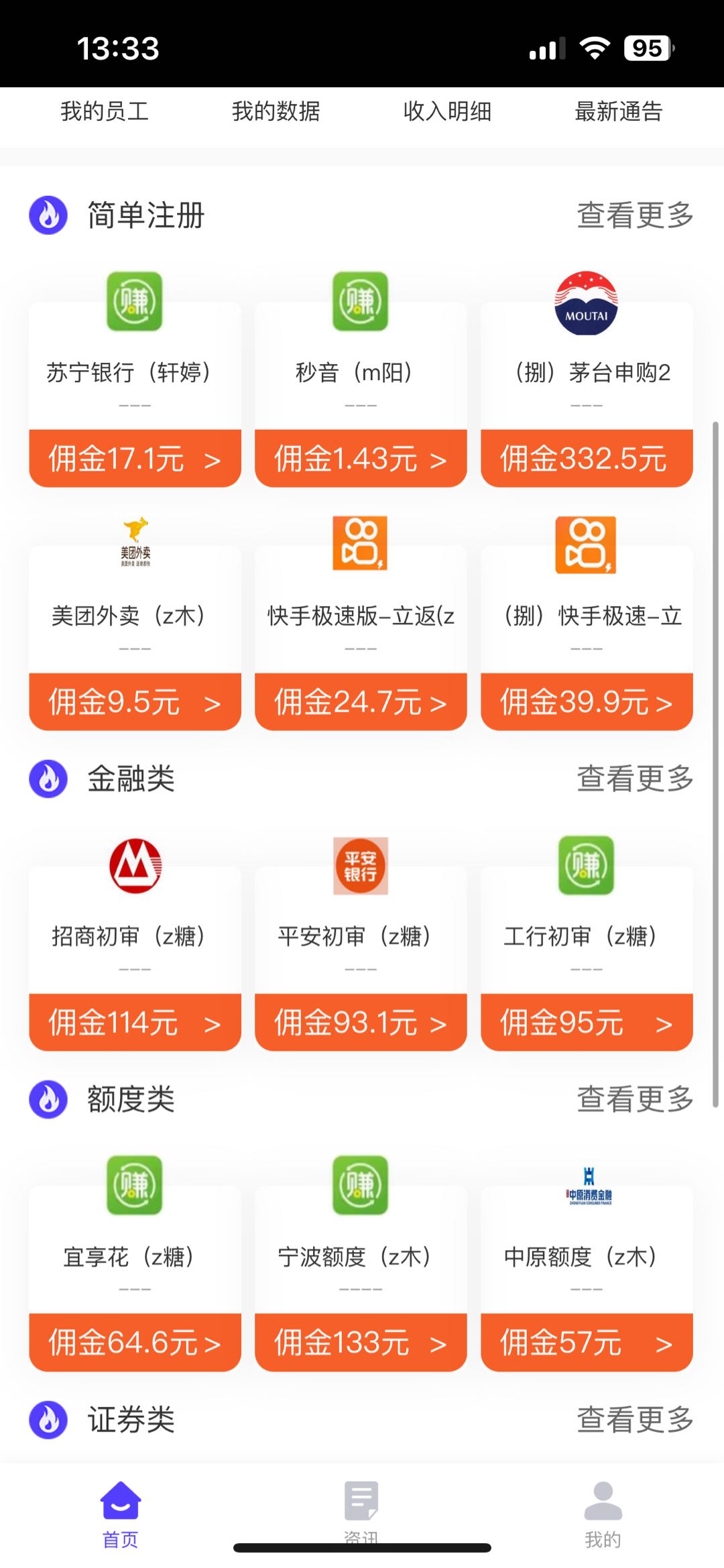The height and width of the screenshot is (1568, 724).
Task: Open 招商初审（z糖）card
Action: (135, 958)
